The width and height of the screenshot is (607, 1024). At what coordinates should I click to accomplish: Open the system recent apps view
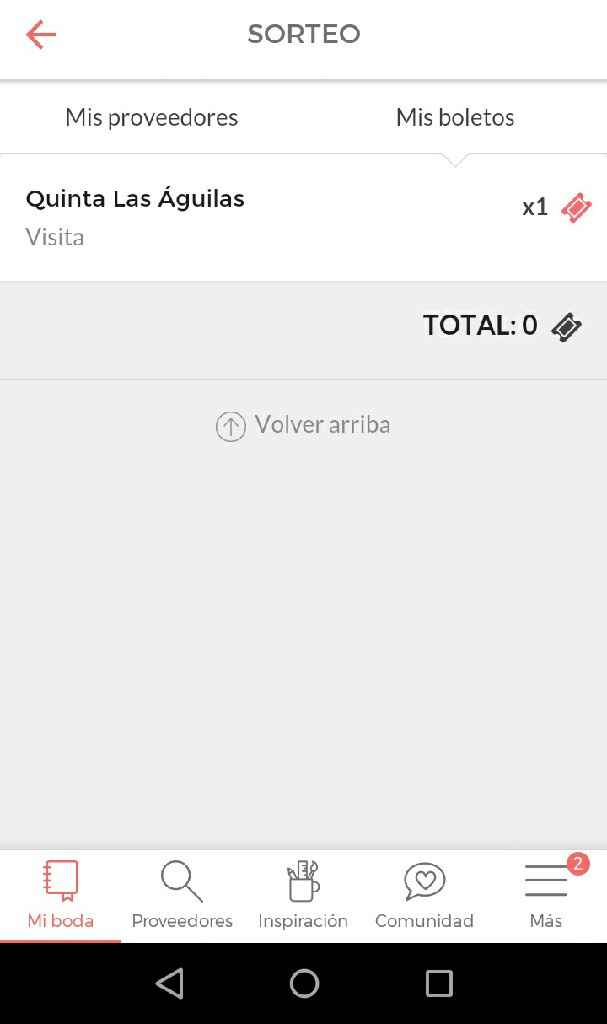(x=439, y=984)
